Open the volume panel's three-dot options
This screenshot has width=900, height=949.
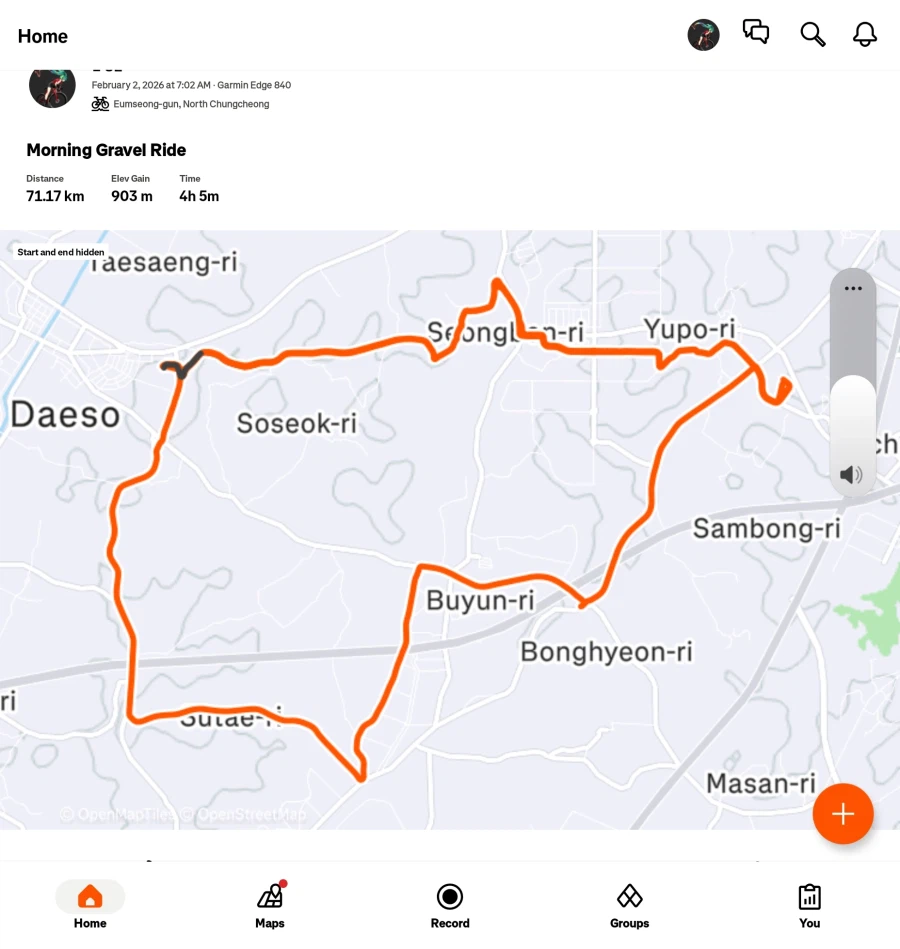click(853, 289)
